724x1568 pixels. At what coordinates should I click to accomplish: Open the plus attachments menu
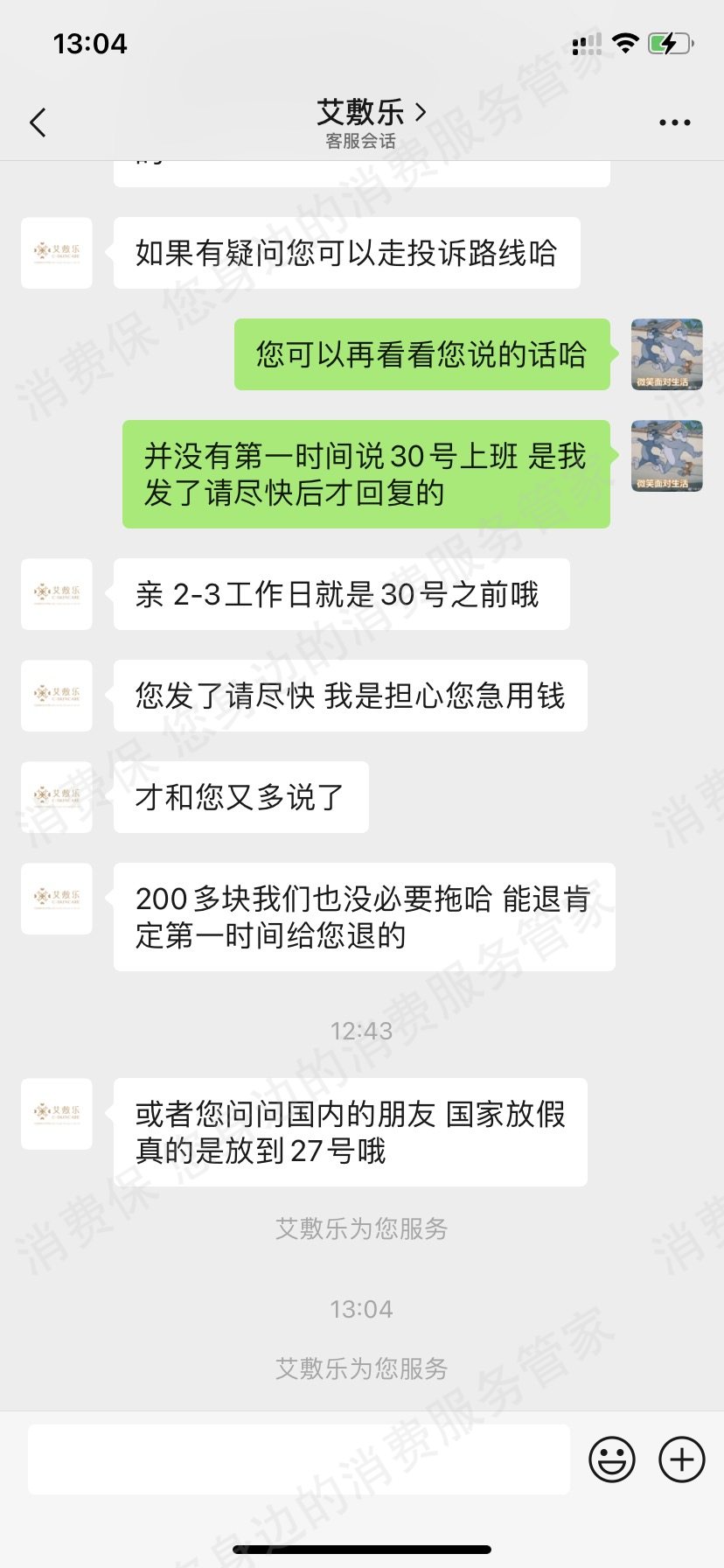(681, 1459)
